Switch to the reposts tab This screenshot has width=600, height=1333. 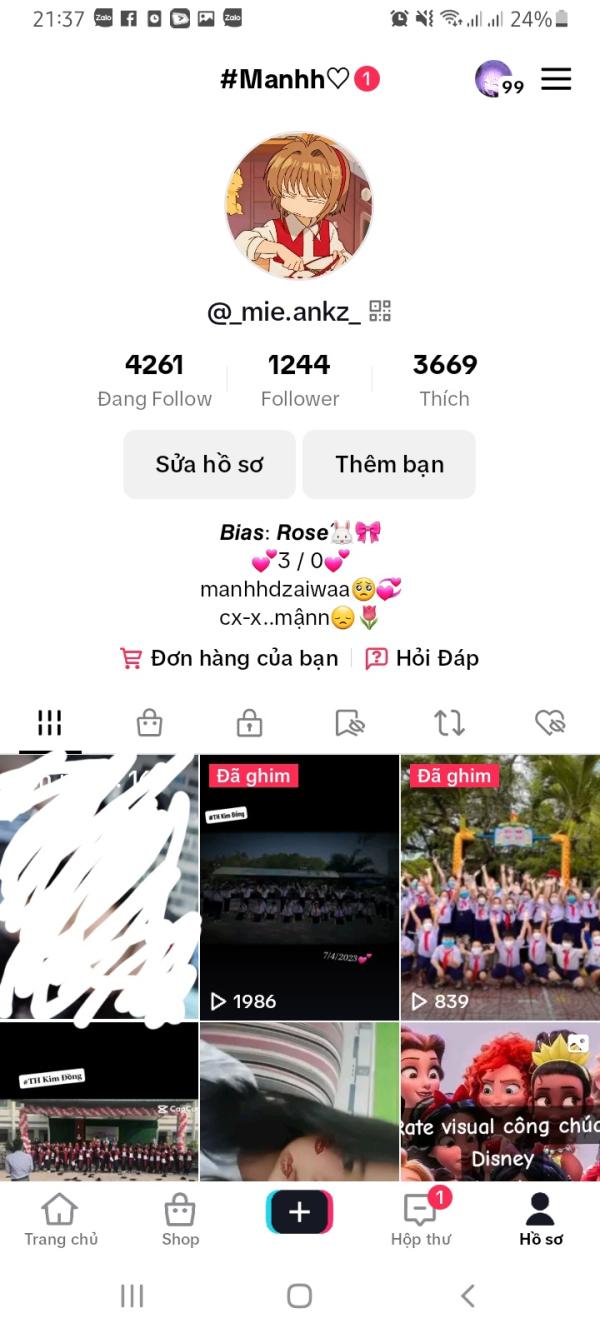pyautogui.click(x=449, y=722)
